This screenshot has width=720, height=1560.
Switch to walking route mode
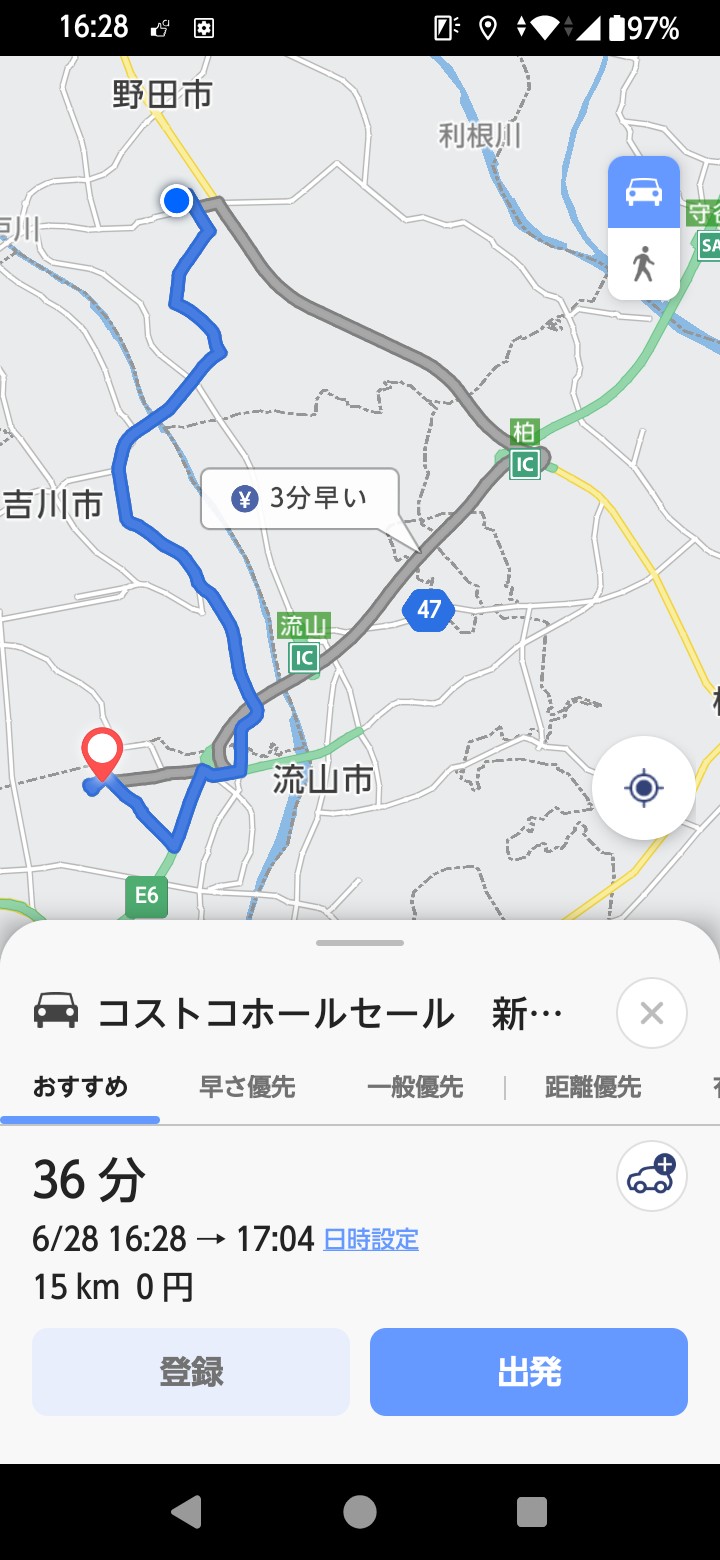[x=643, y=264]
